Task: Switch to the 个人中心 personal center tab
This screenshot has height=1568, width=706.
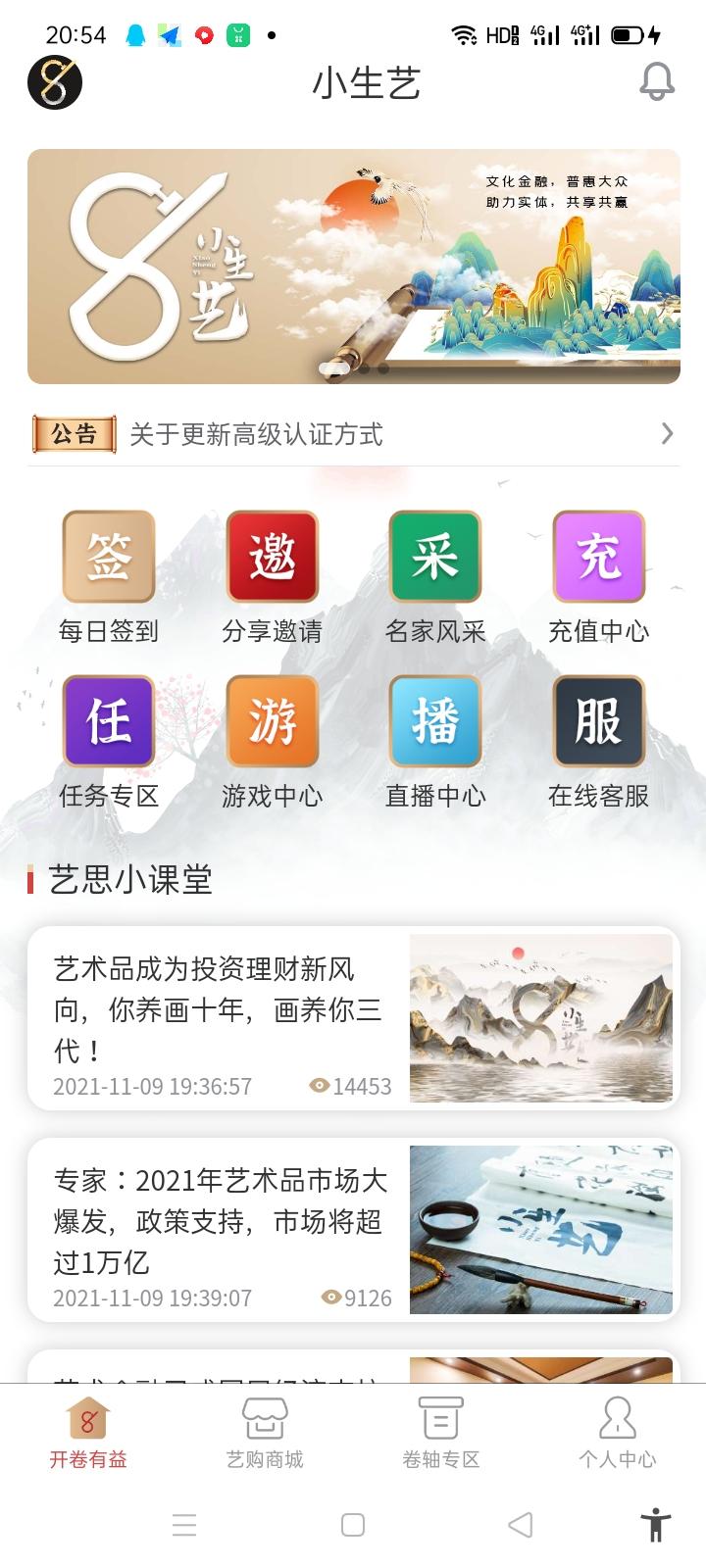Action: (x=616, y=1431)
